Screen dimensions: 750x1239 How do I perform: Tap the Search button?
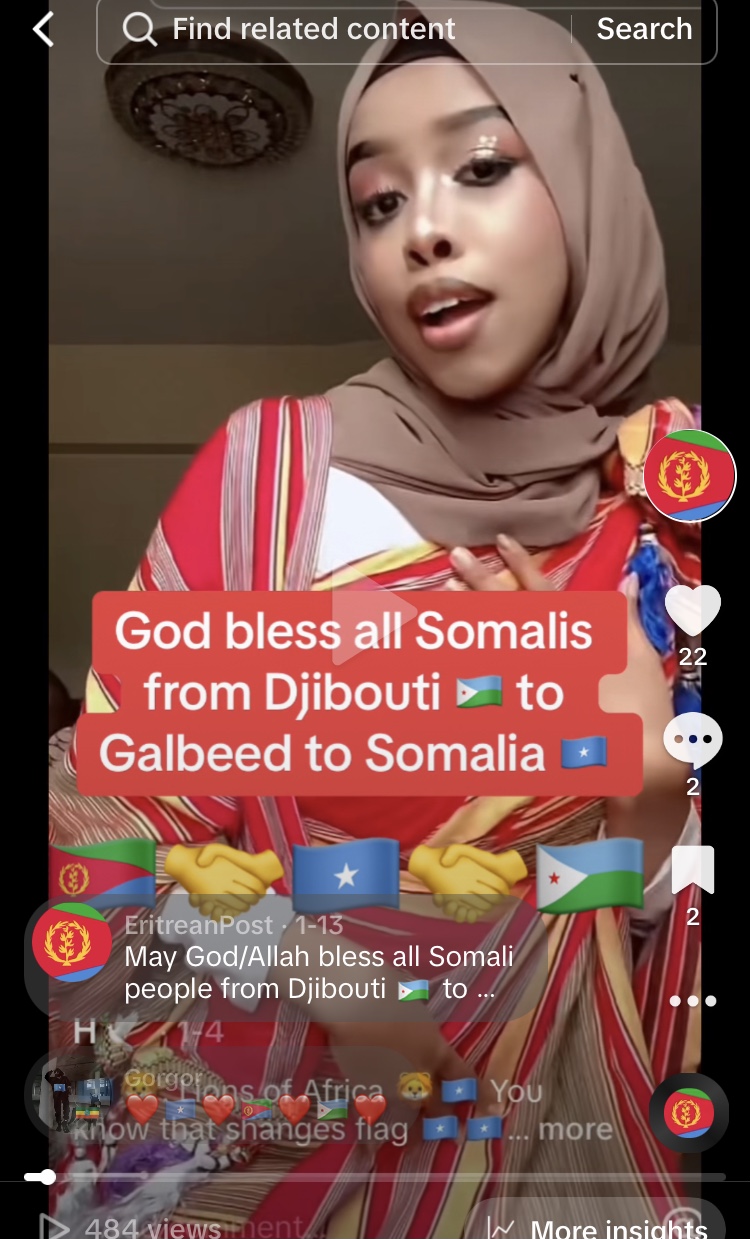(644, 29)
